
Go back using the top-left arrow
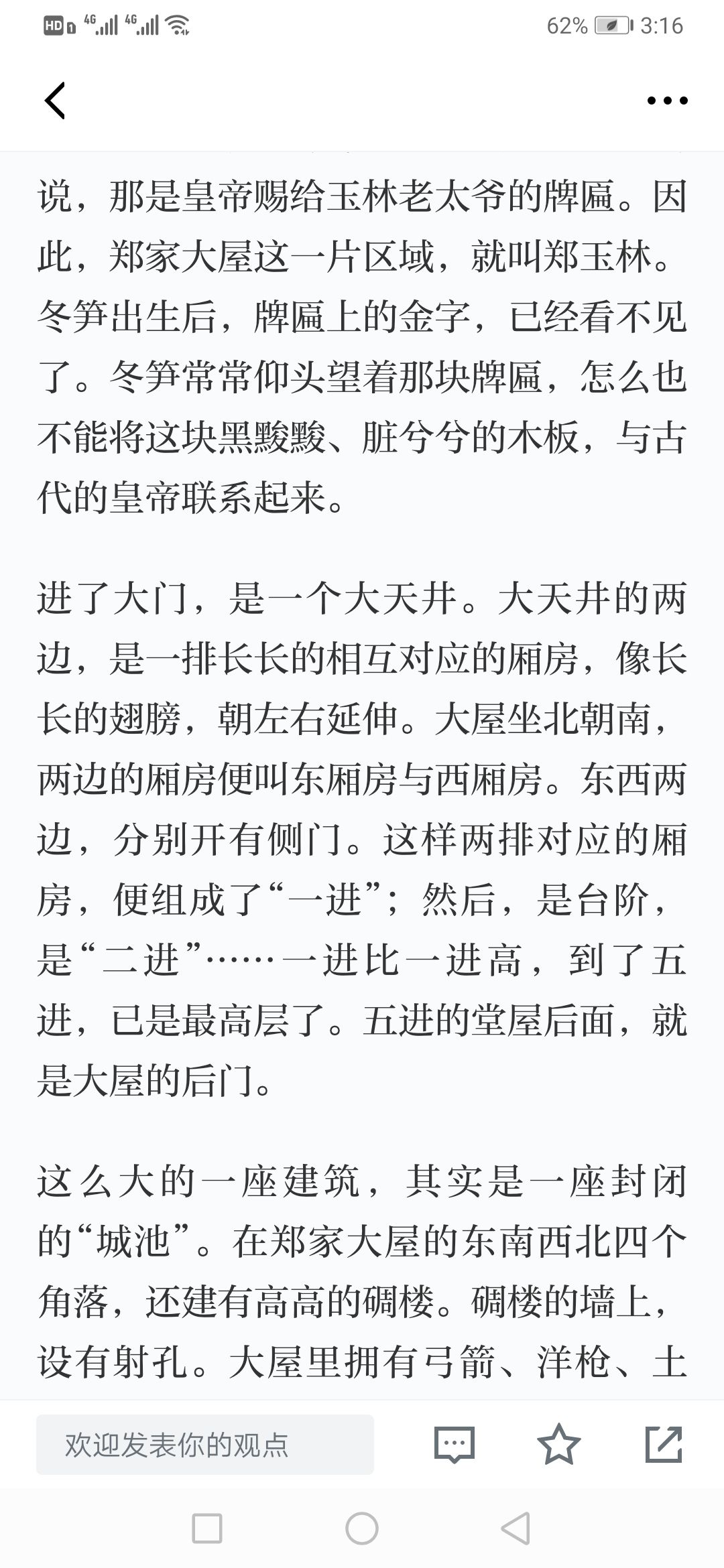[x=55, y=101]
